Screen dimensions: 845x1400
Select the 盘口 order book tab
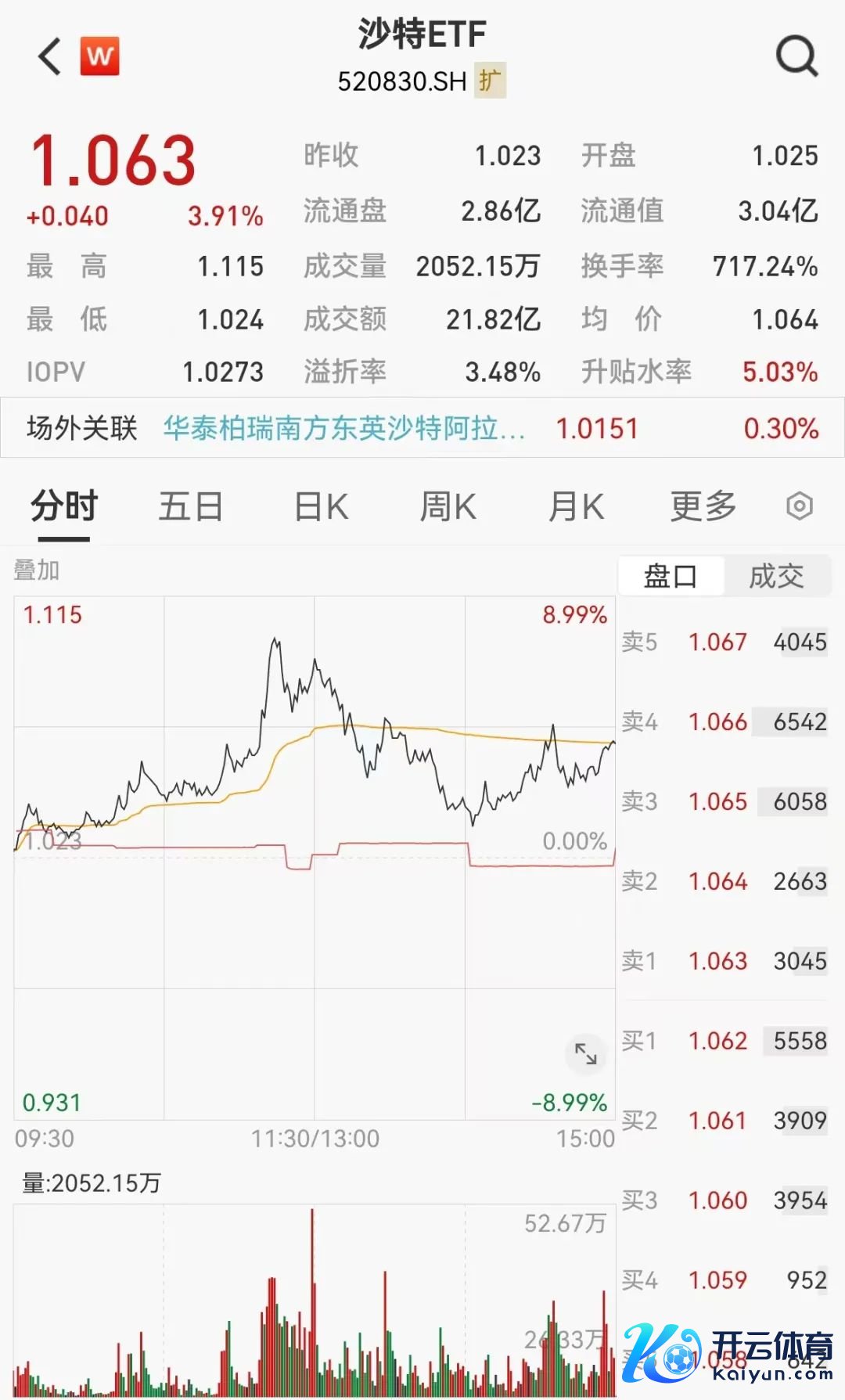tap(671, 577)
